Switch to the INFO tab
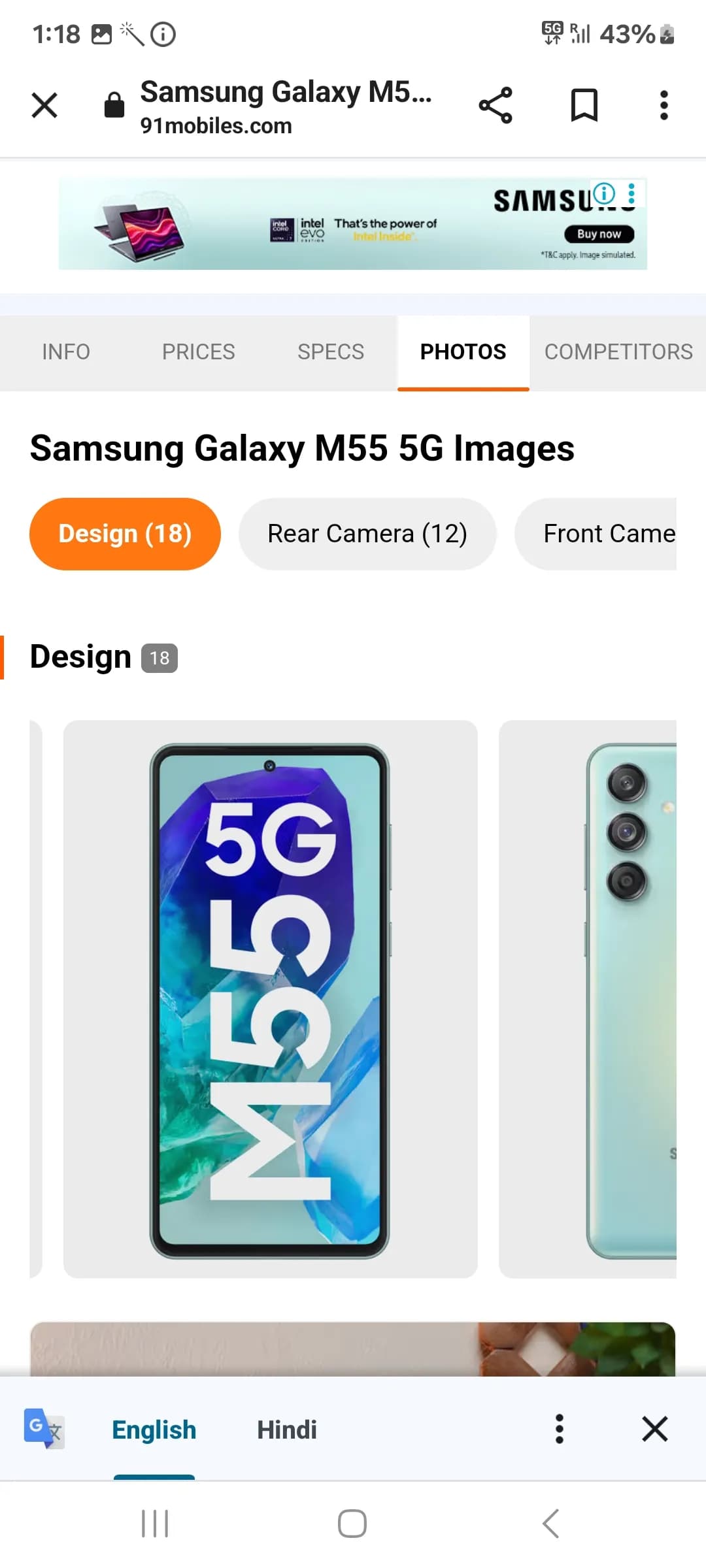 click(x=66, y=352)
